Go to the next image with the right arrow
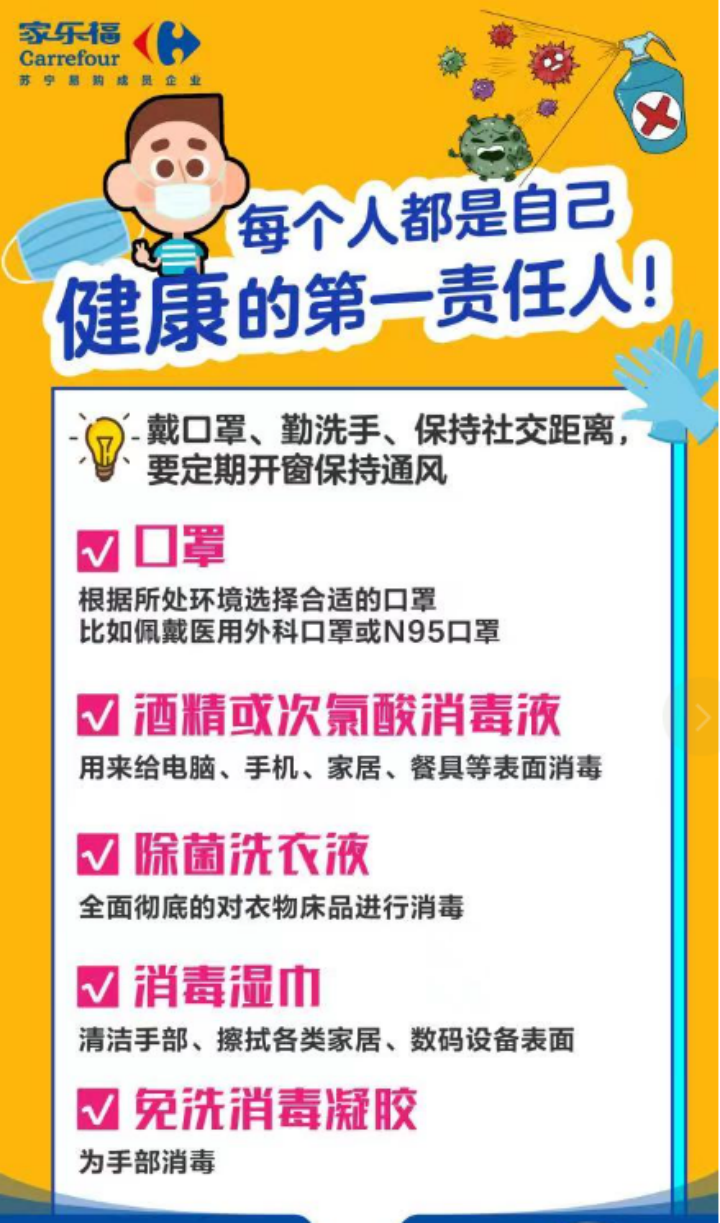 [702, 716]
